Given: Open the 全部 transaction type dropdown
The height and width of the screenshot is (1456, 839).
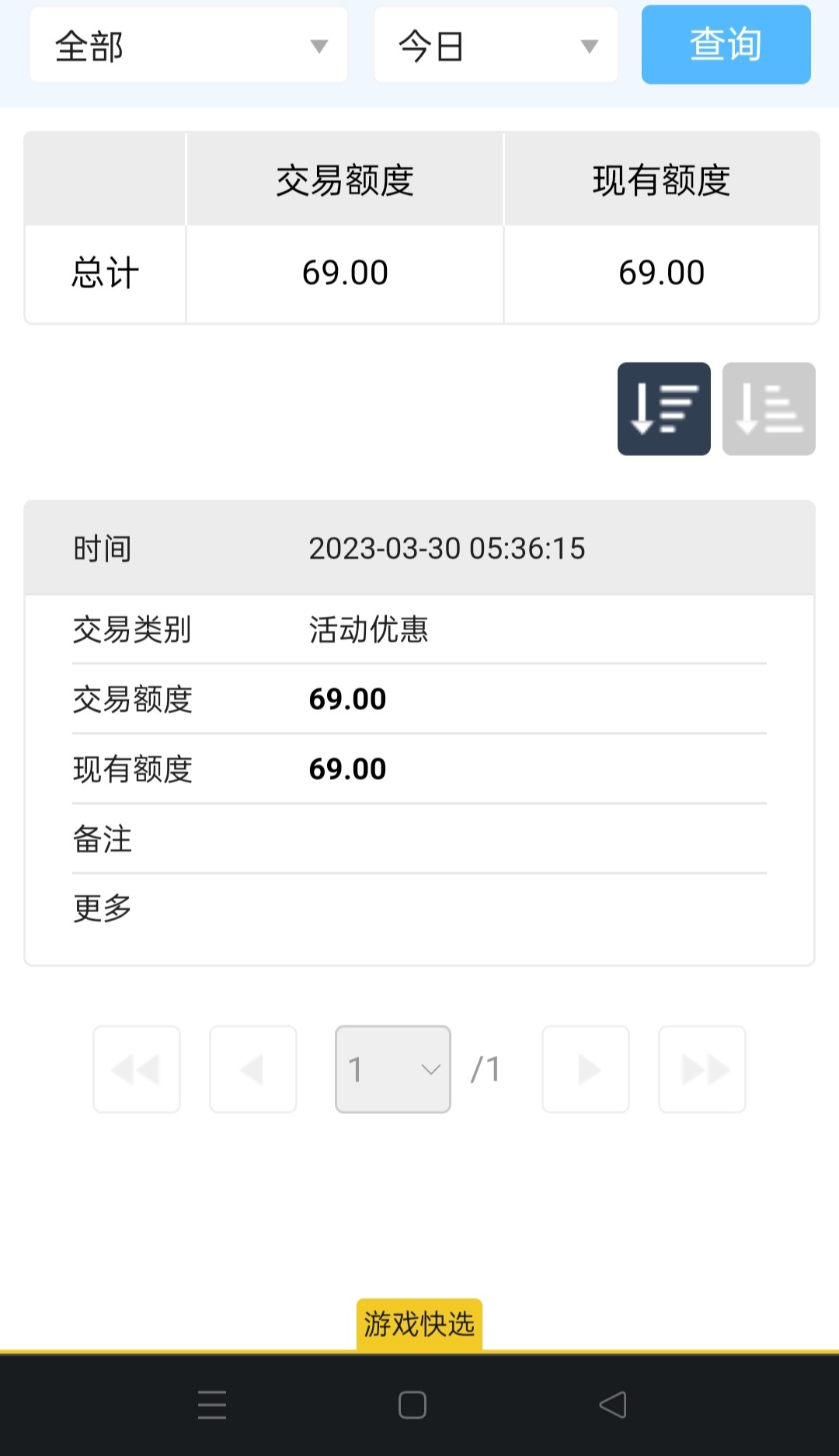Looking at the screenshot, I should coord(188,46).
